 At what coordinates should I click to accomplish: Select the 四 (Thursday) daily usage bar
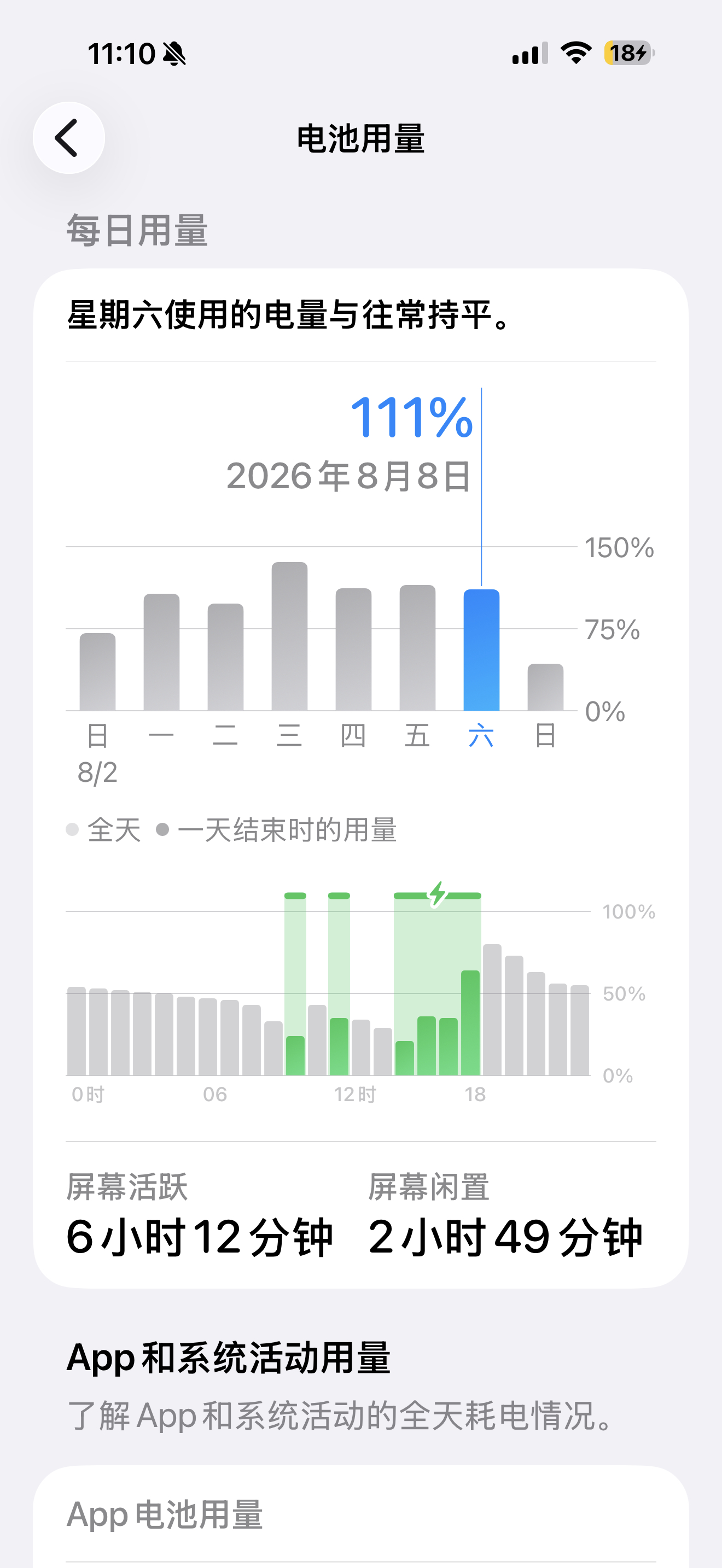tap(354, 649)
